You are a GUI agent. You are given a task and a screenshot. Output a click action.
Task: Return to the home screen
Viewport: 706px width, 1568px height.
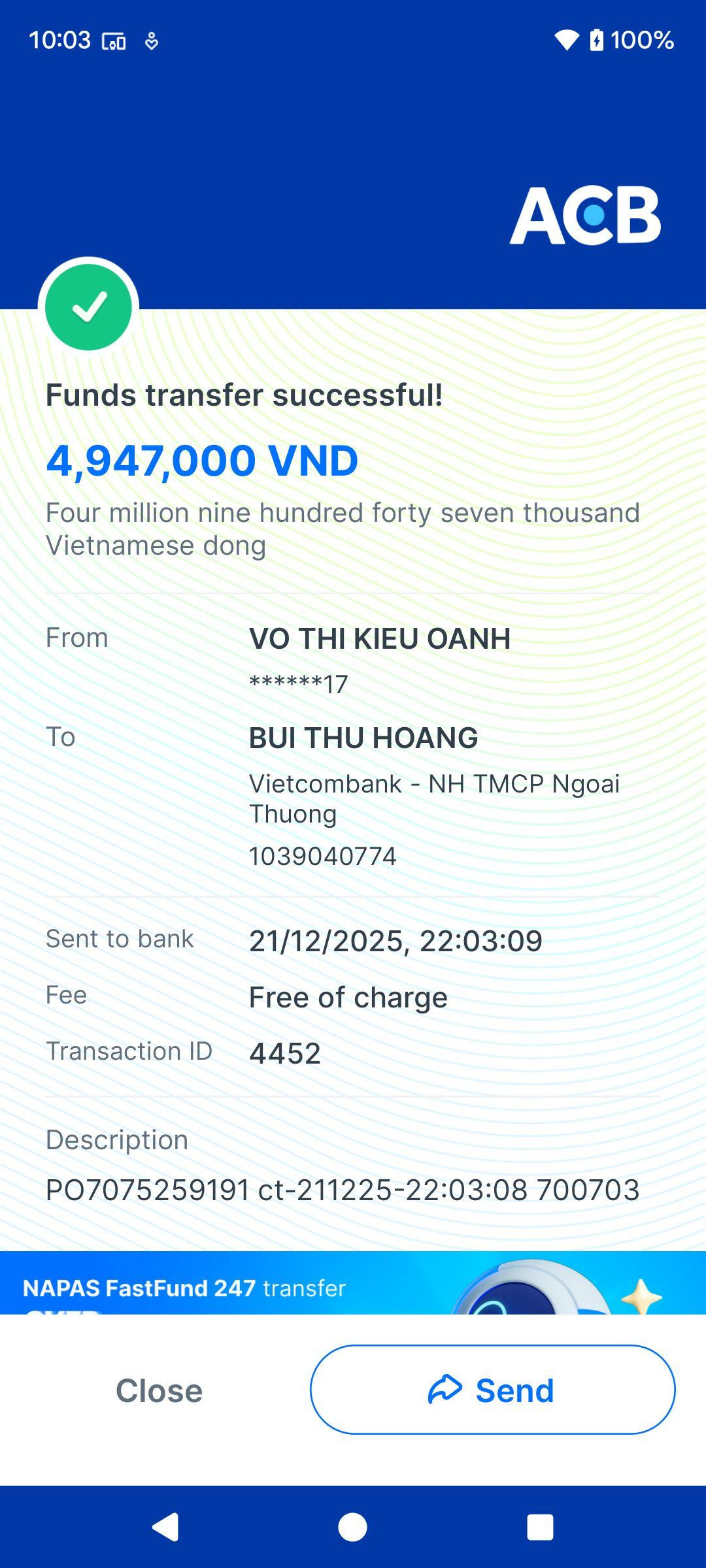click(x=352, y=1527)
